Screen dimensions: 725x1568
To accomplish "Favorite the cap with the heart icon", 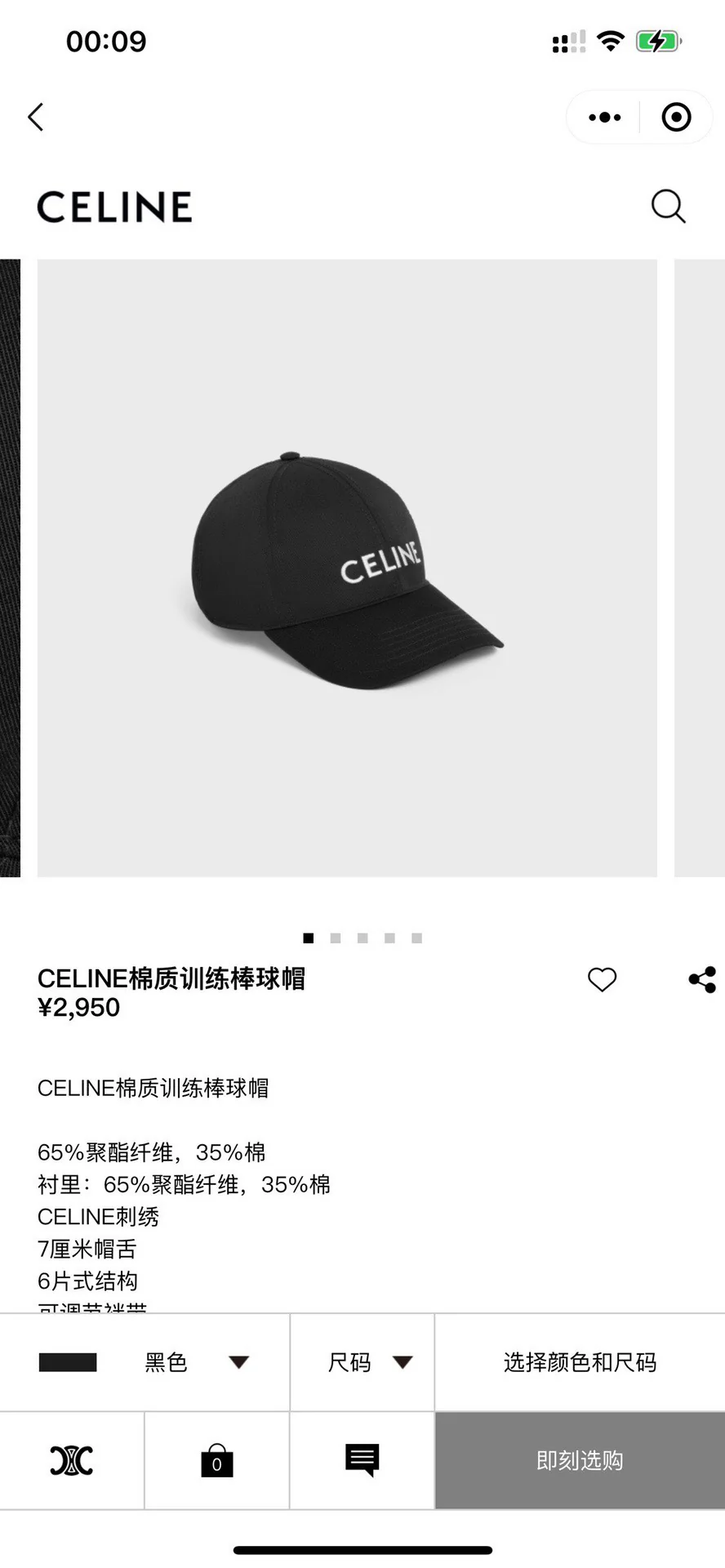I will 603,979.
